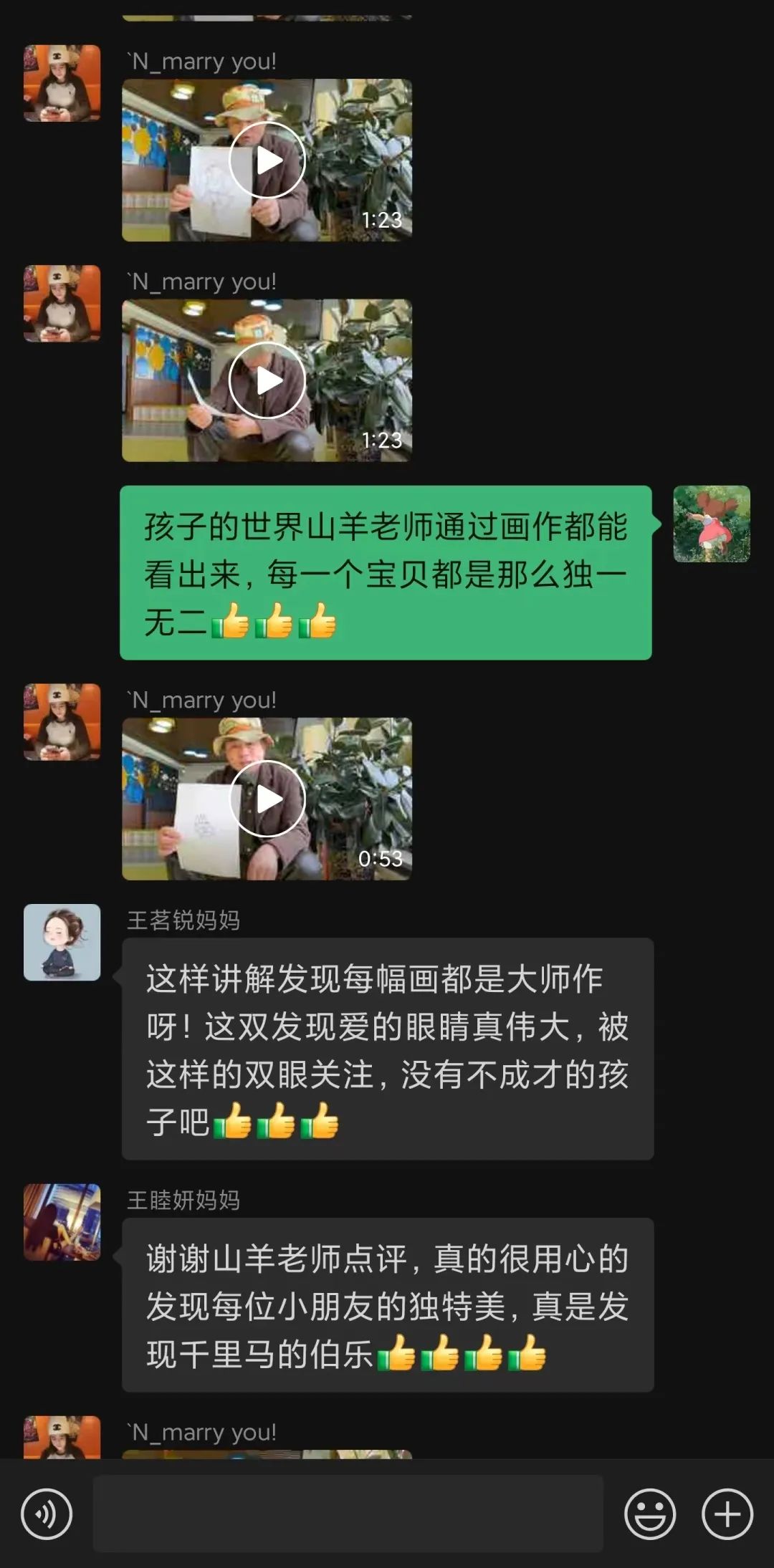Image resolution: width=774 pixels, height=1568 pixels.
Task: Play the 0:53 video message
Action: (267, 799)
